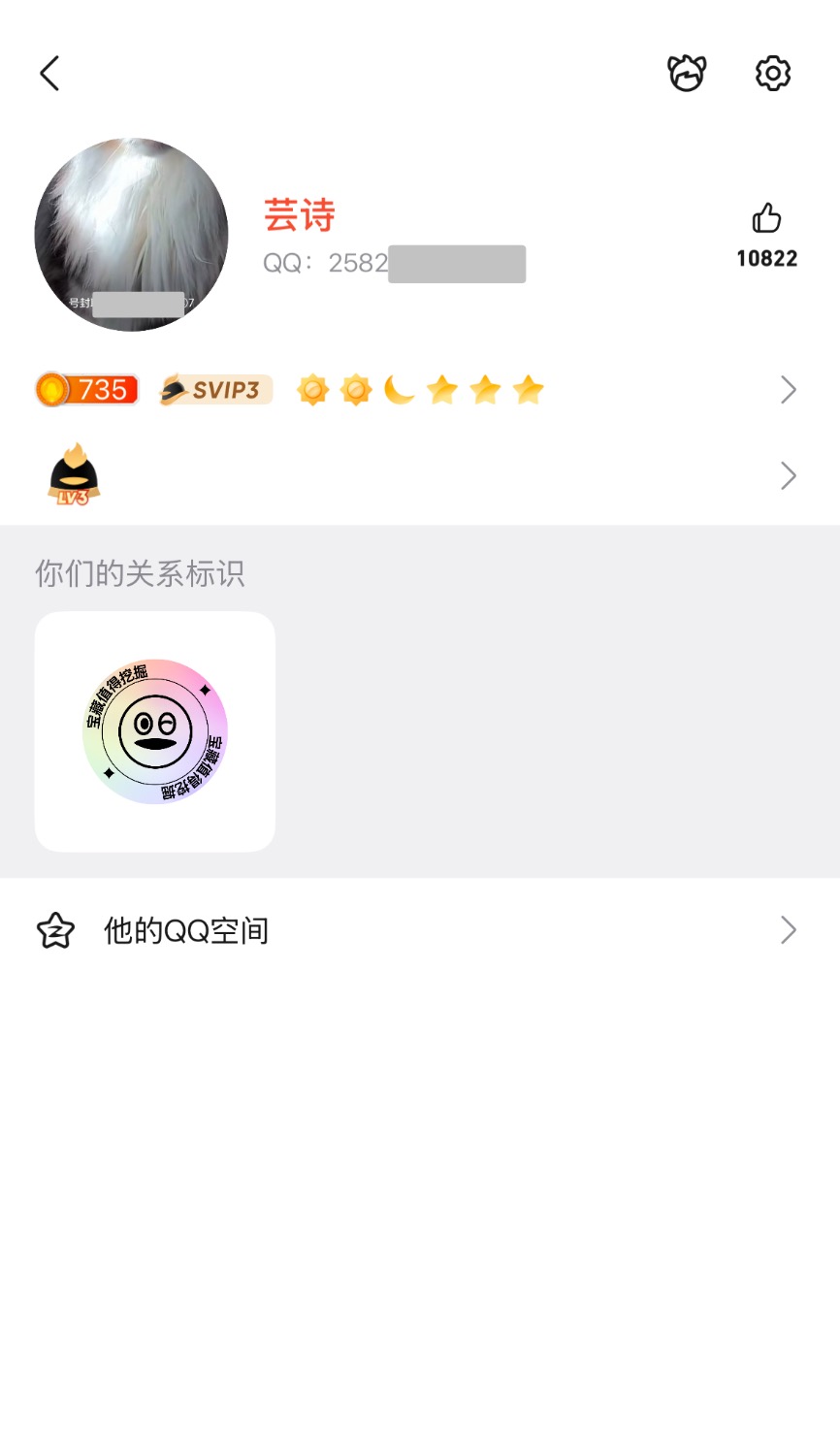Open the LV3 badge row
840x1455 pixels.
417,475
